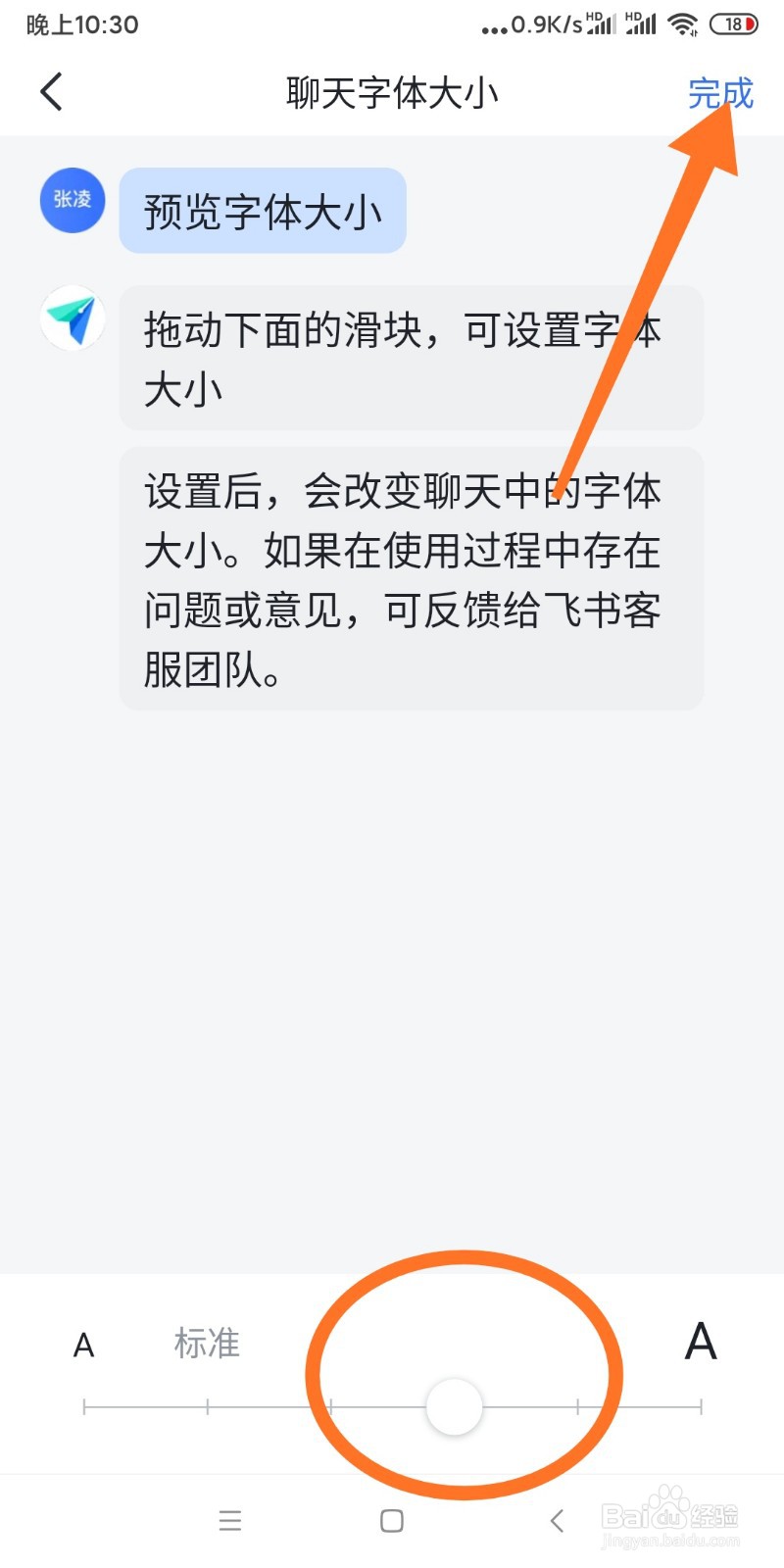Viewport: 784px width, 1568px height.
Task: Tap the leftmost tick mark on the slider
Action: click(84, 1405)
